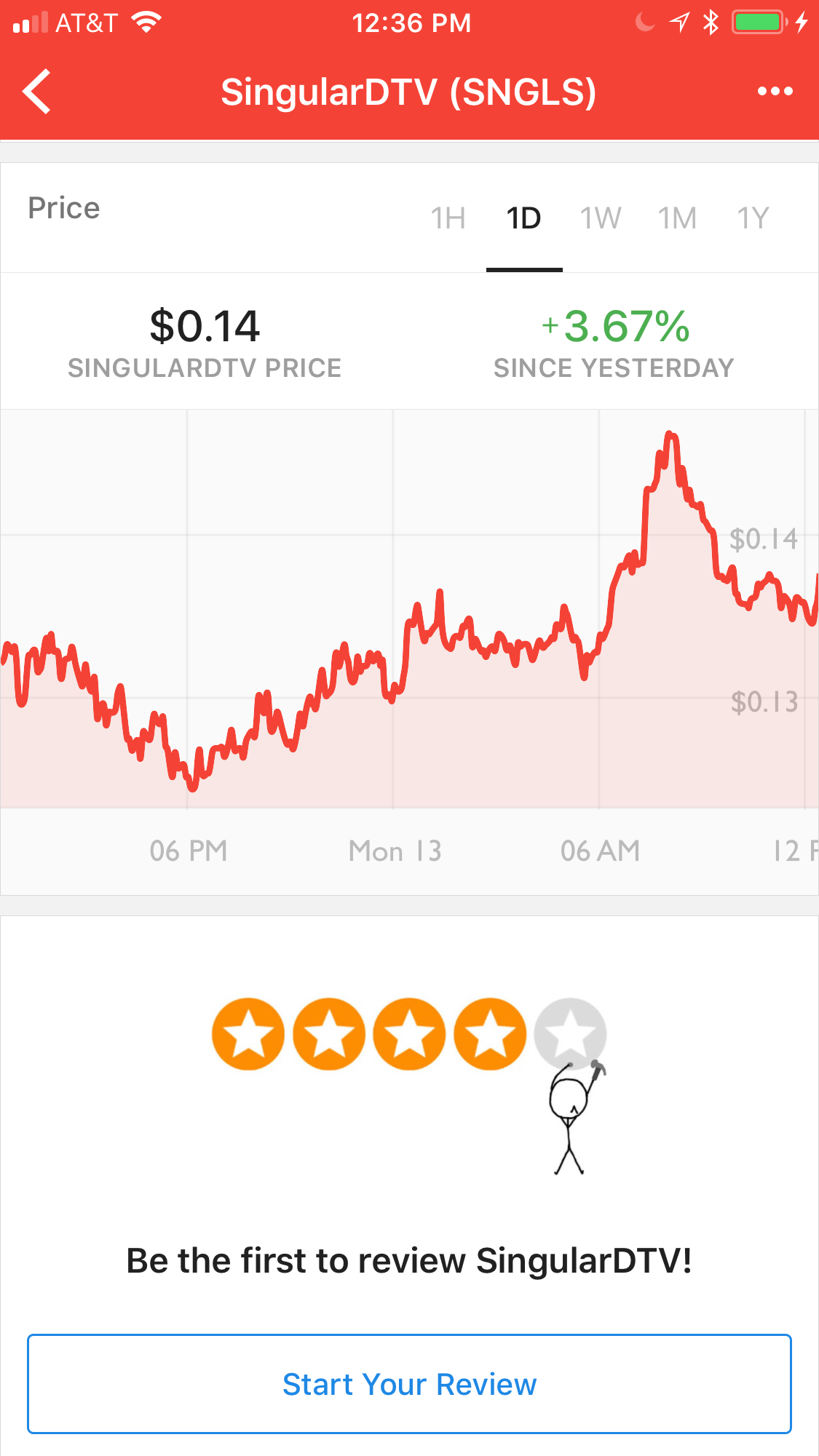The height and width of the screenshot is (1456, 819).
Task: Show the 1W price chart
Action: click(x=601, y=218)
